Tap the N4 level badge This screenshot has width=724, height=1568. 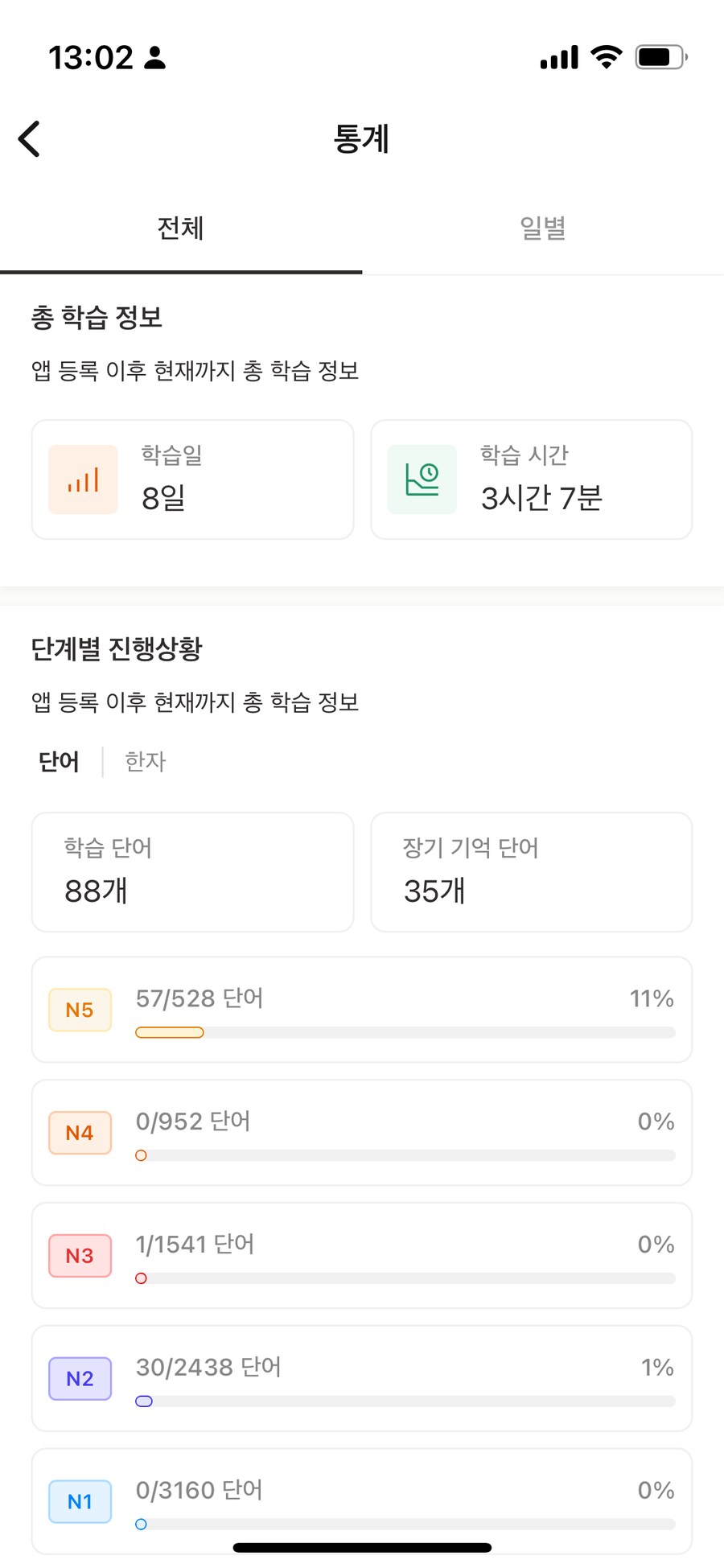(80, 1133)
